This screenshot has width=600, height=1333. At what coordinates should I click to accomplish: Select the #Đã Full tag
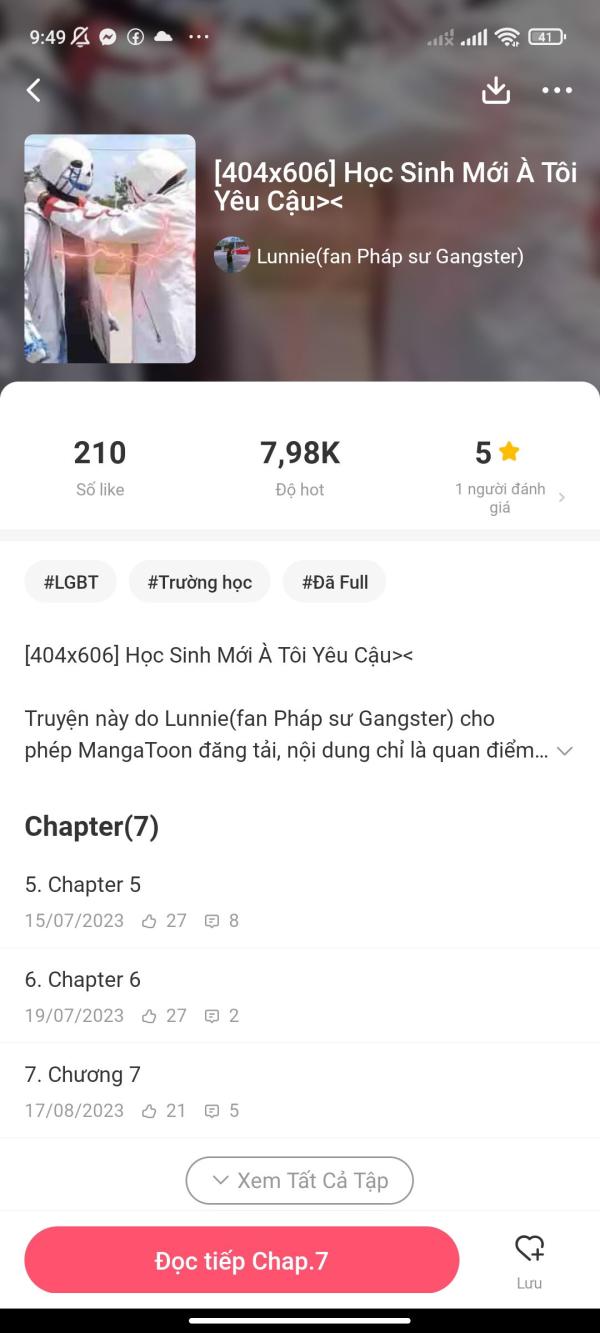point(335,582)
